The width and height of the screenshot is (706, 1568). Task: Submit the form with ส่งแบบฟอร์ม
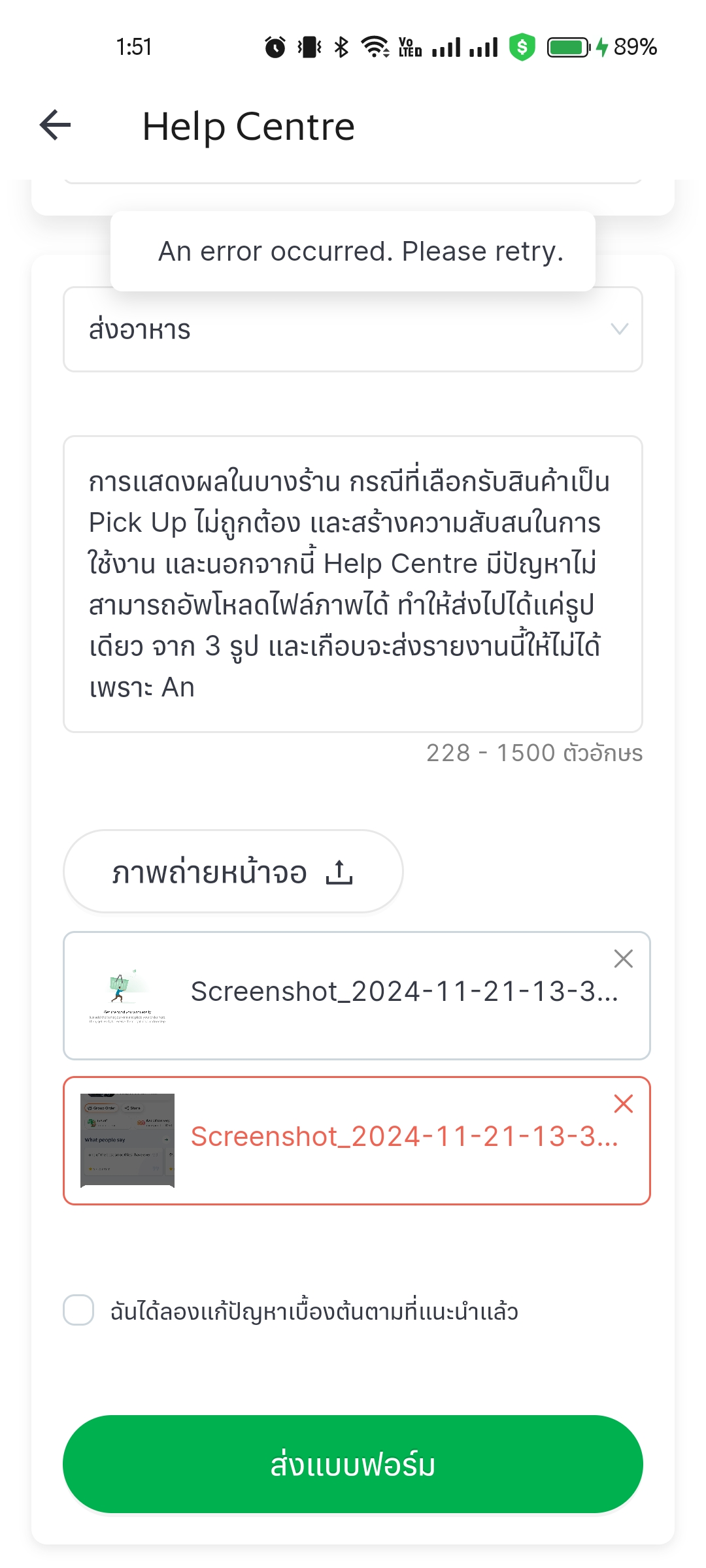coord(353,1464)
